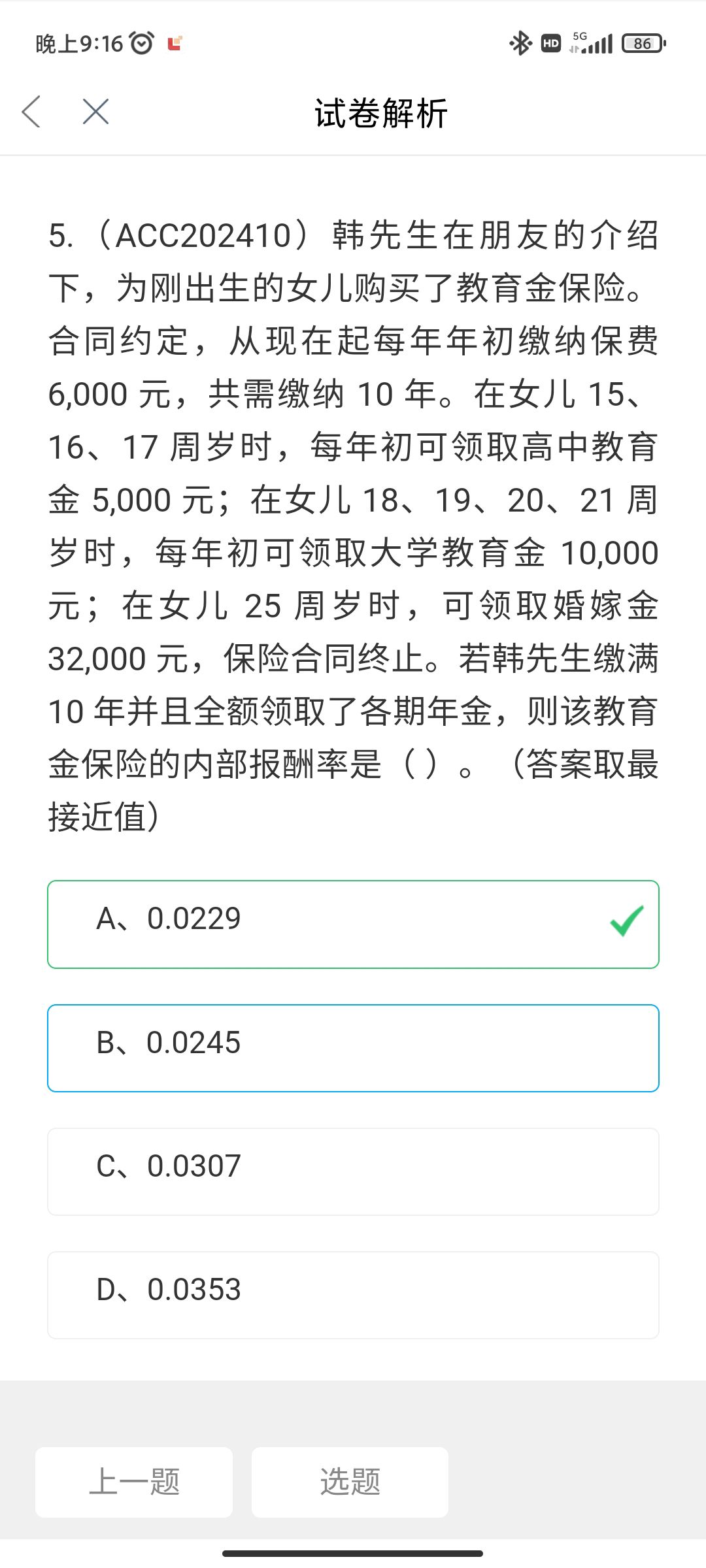Screen dimensions: 706x1568
Task: Go to previous question via 上一题
Action: [134, 1482]
